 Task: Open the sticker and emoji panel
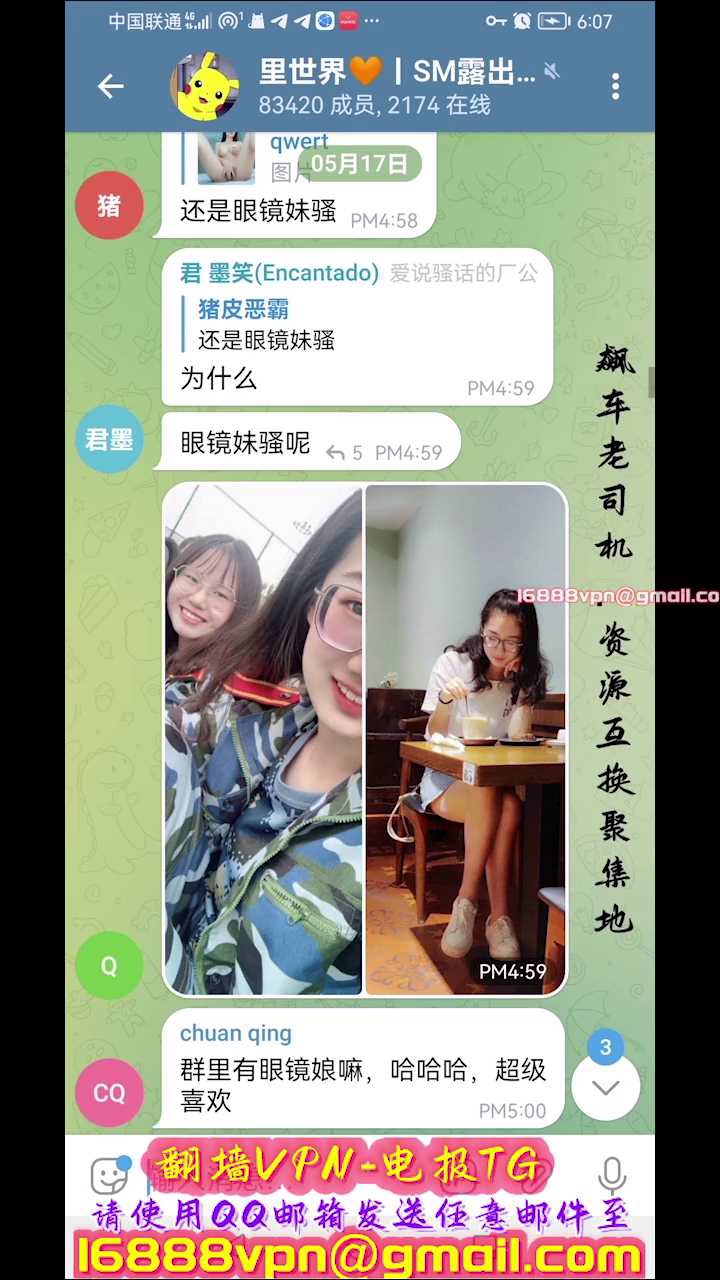109,1176
